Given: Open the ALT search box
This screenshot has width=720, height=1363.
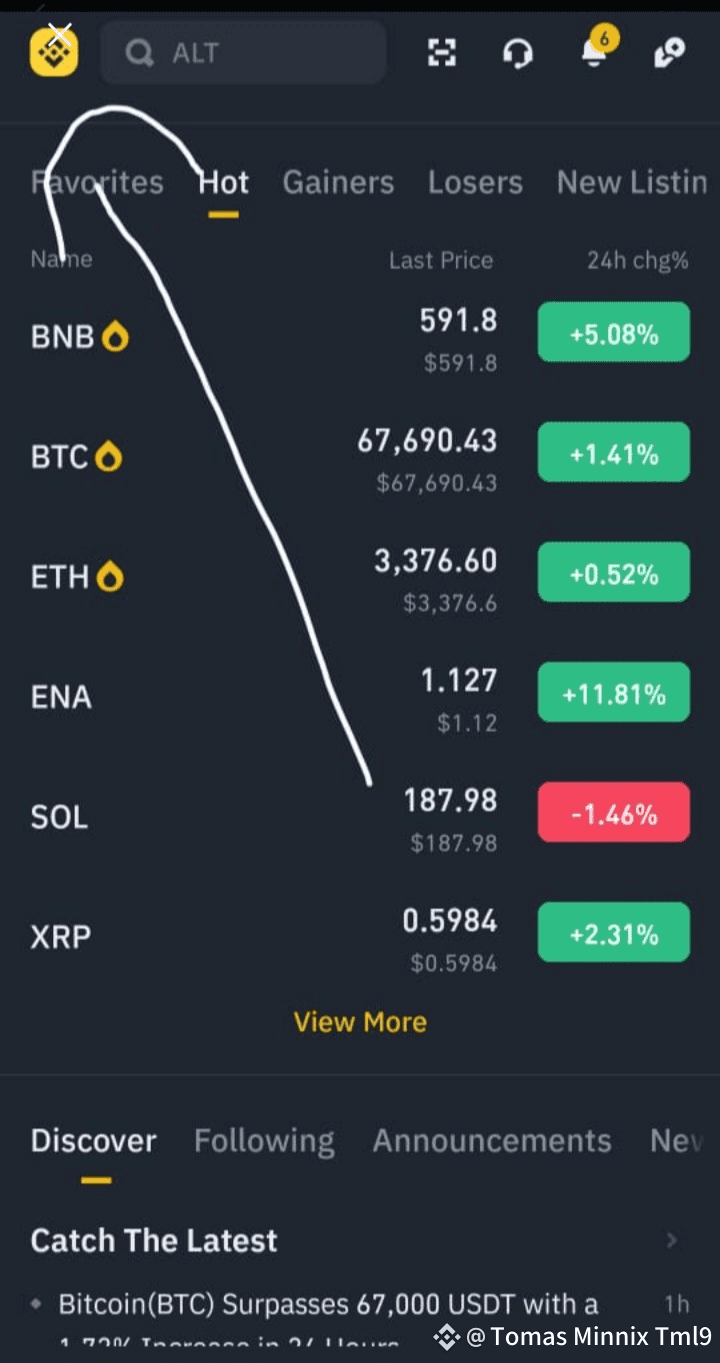Looking at the screenshot, I should [243, 53].
